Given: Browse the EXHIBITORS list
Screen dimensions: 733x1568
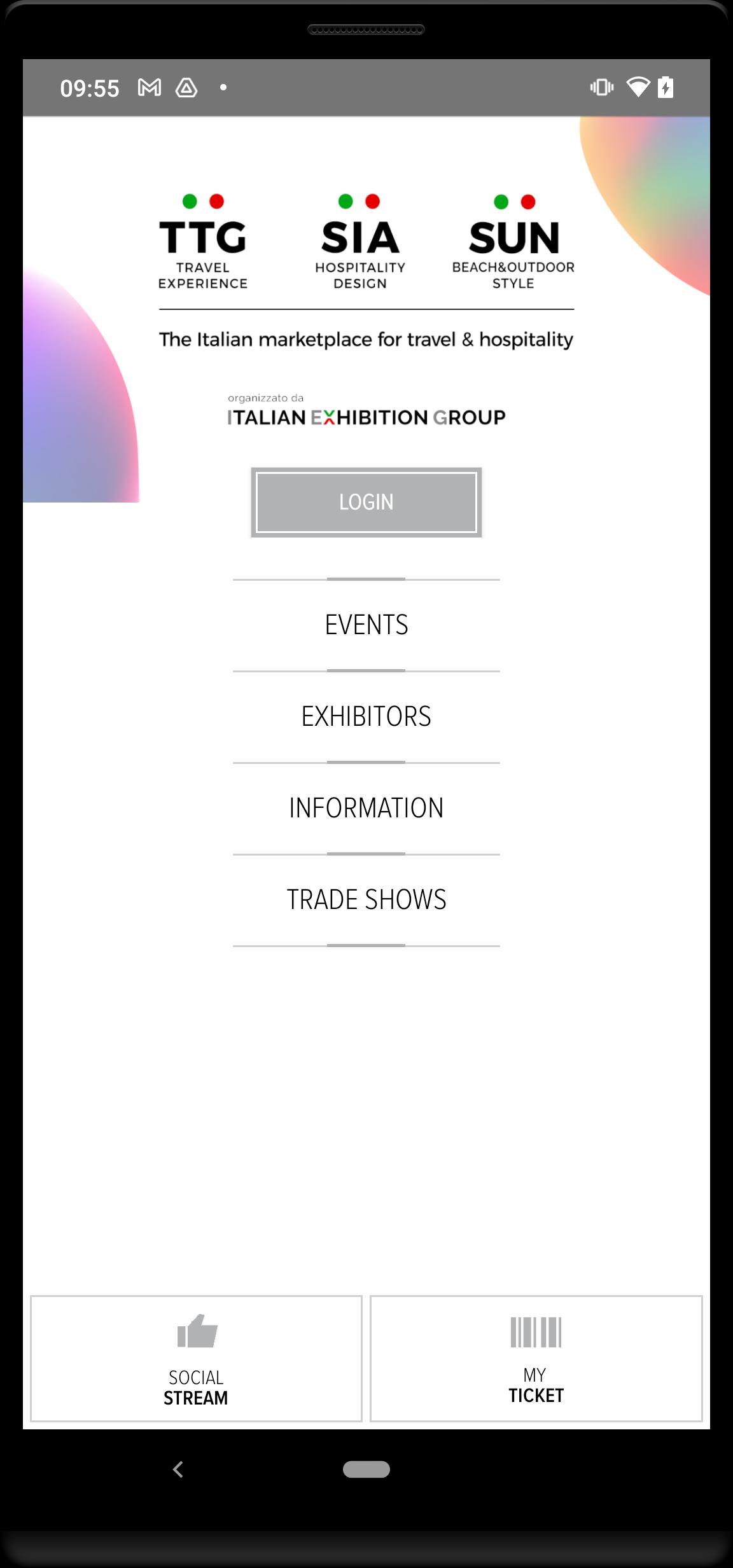Looking at the screenshot, I should (x=366, y=716).
